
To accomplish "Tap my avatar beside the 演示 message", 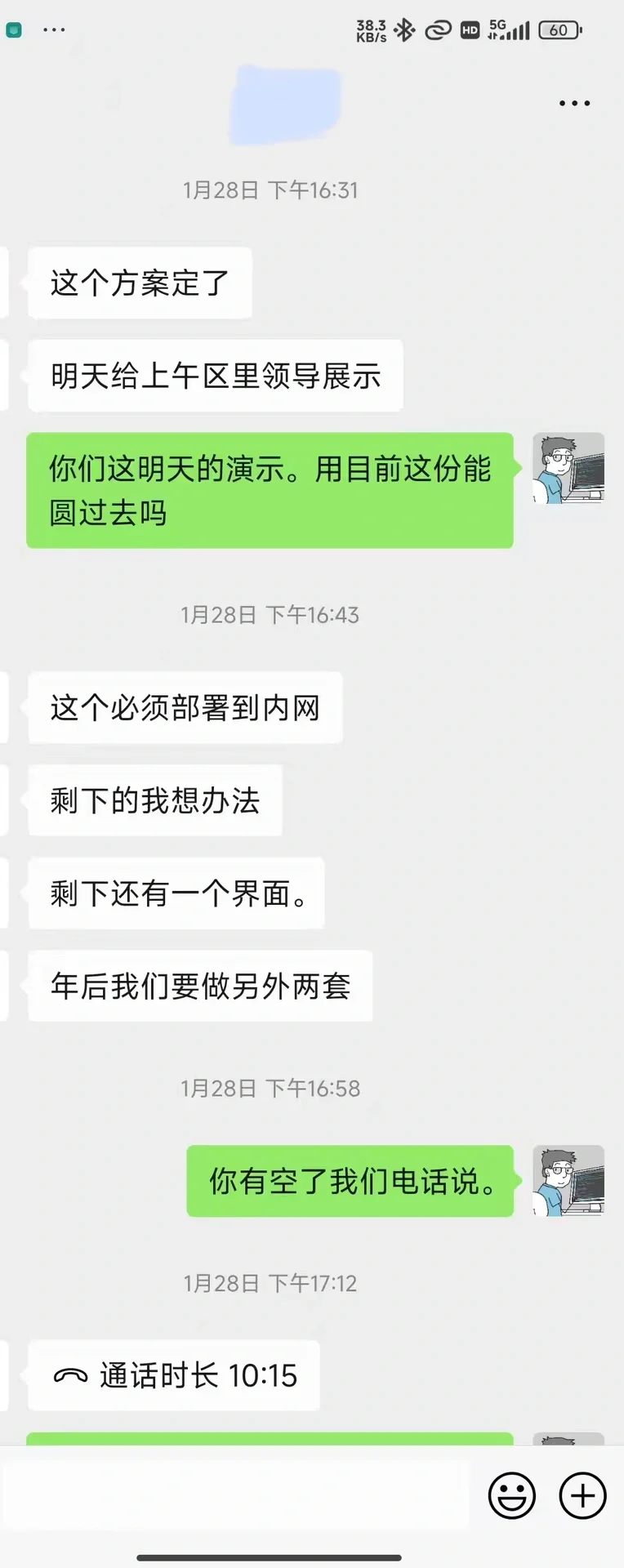I will 568,468.
